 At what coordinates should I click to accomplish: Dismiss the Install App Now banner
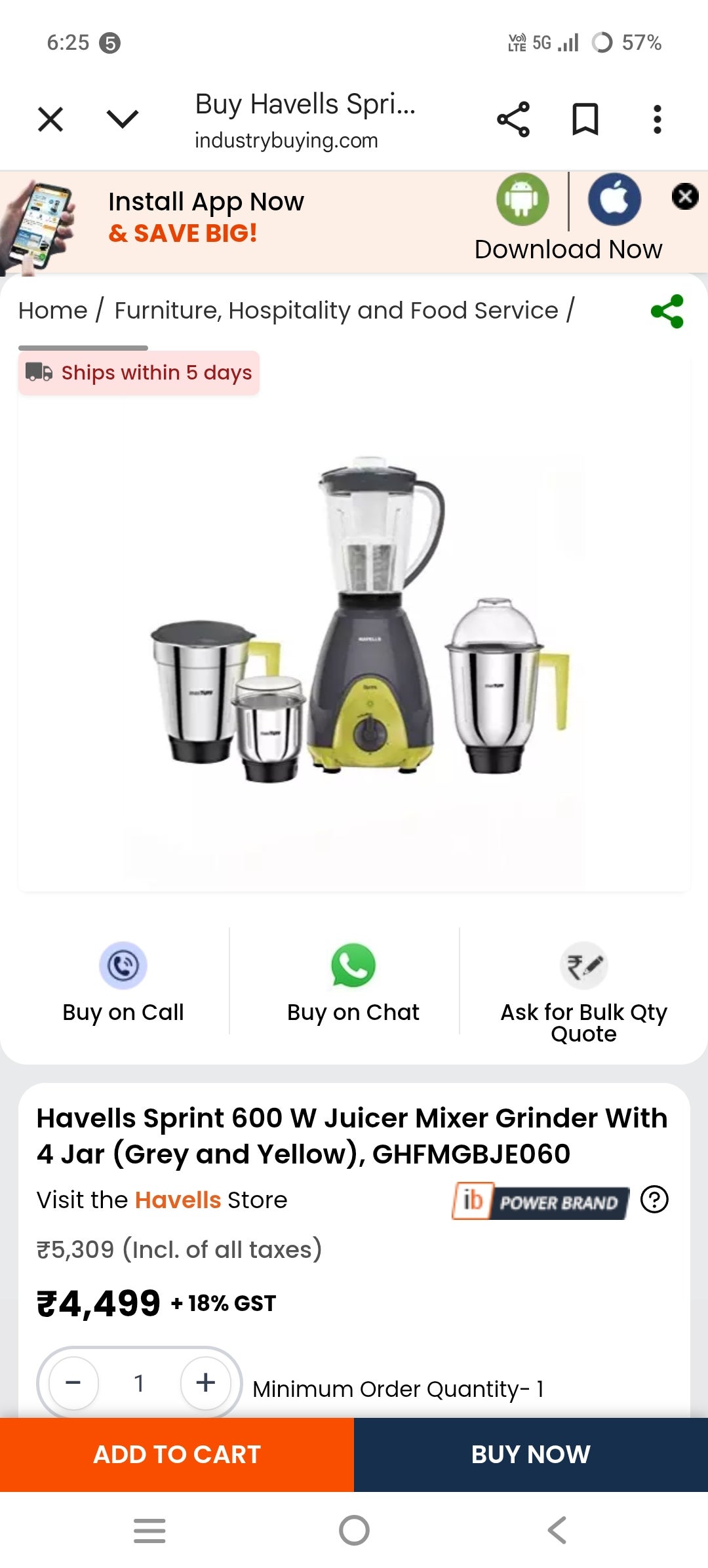[685, 196]
